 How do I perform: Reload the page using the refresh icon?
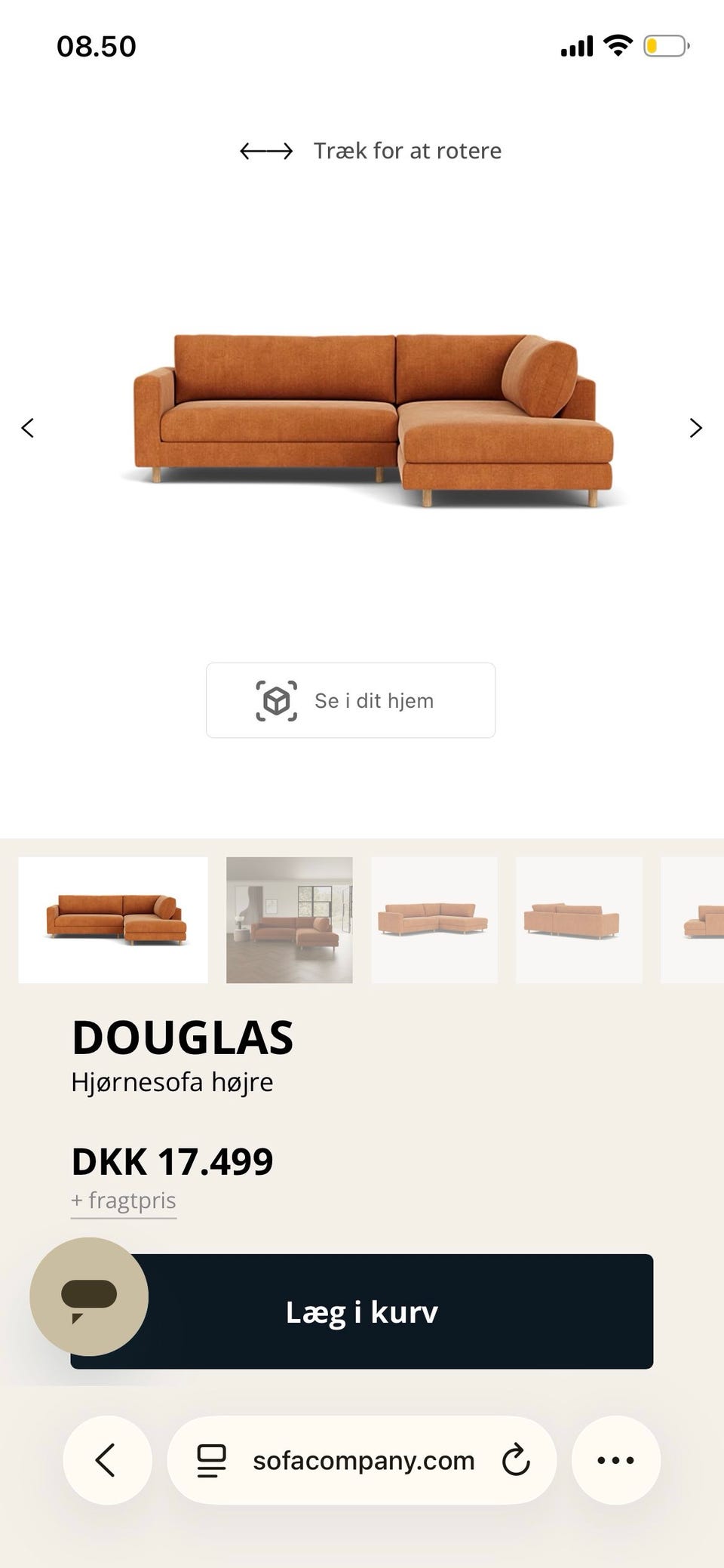coord(516,1461)
